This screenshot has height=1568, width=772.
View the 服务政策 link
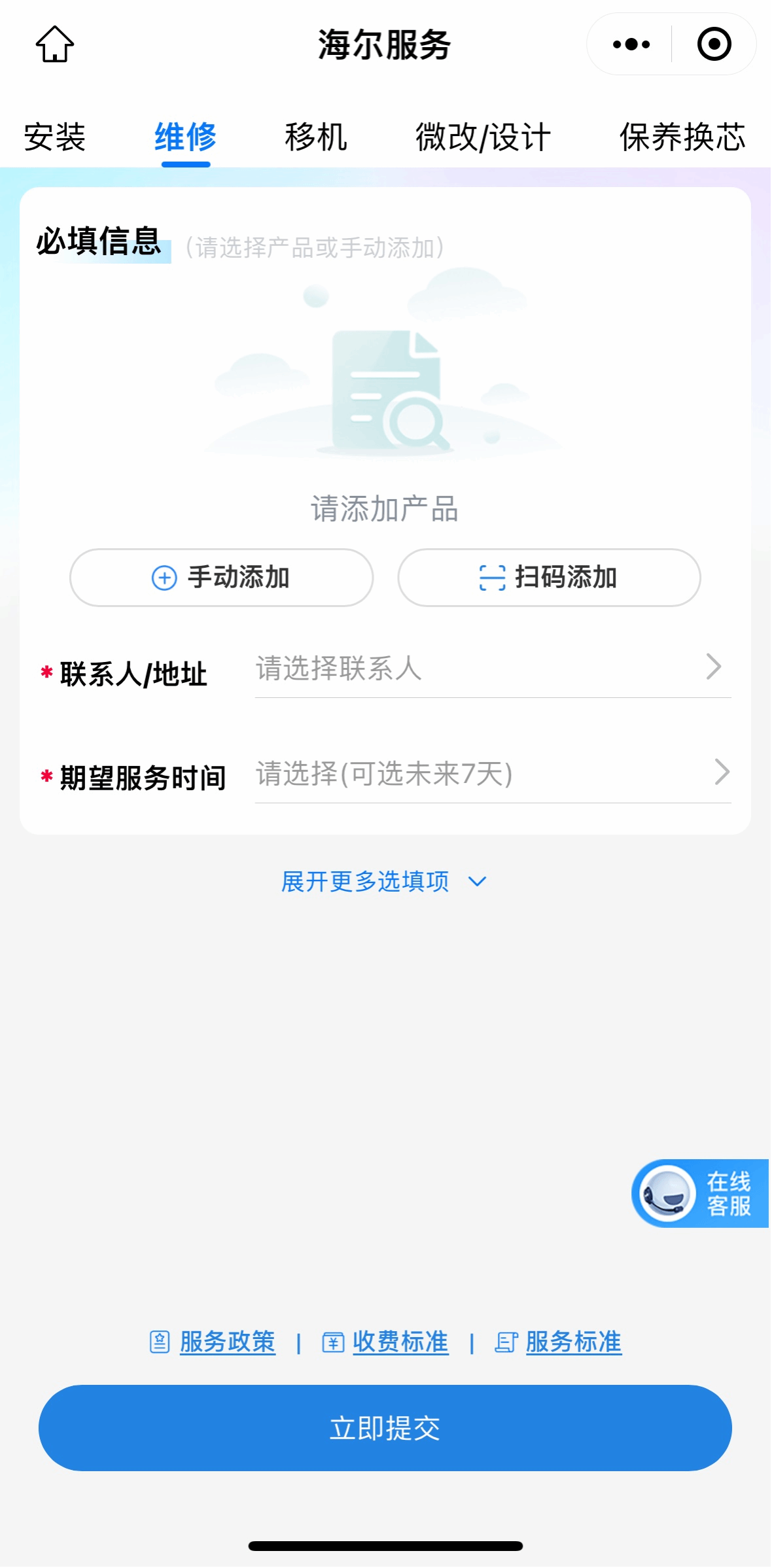coord(226,1342)
